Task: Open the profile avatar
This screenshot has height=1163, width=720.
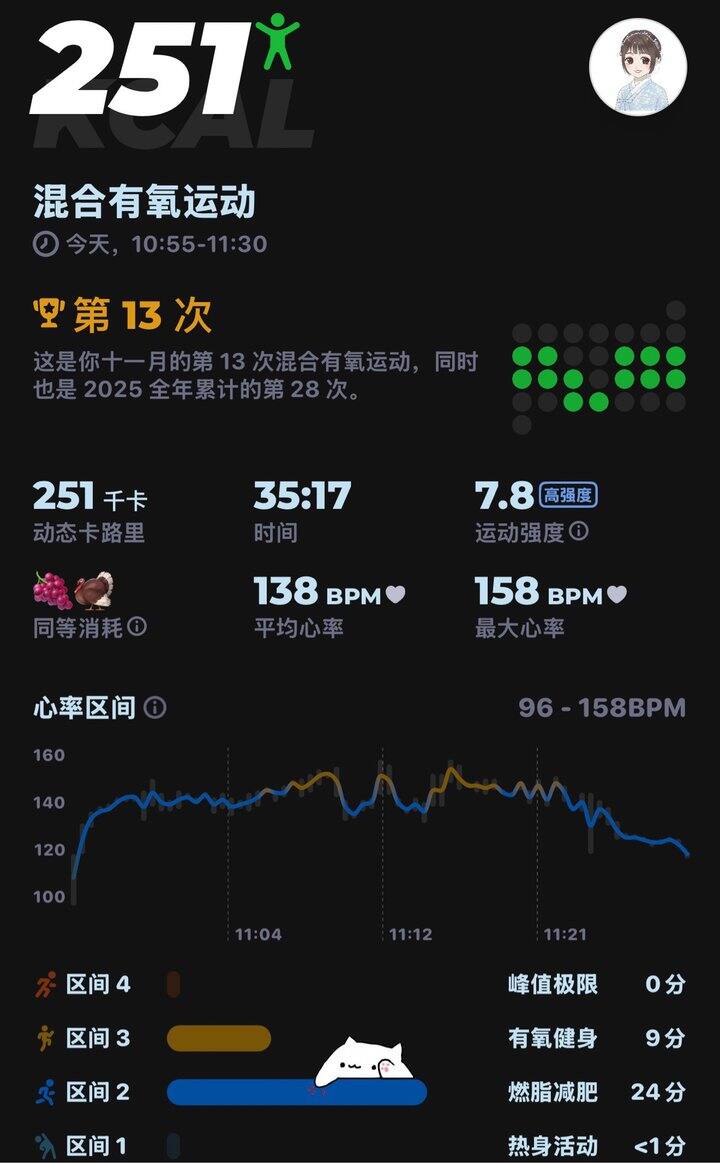Action: point(638,67)
